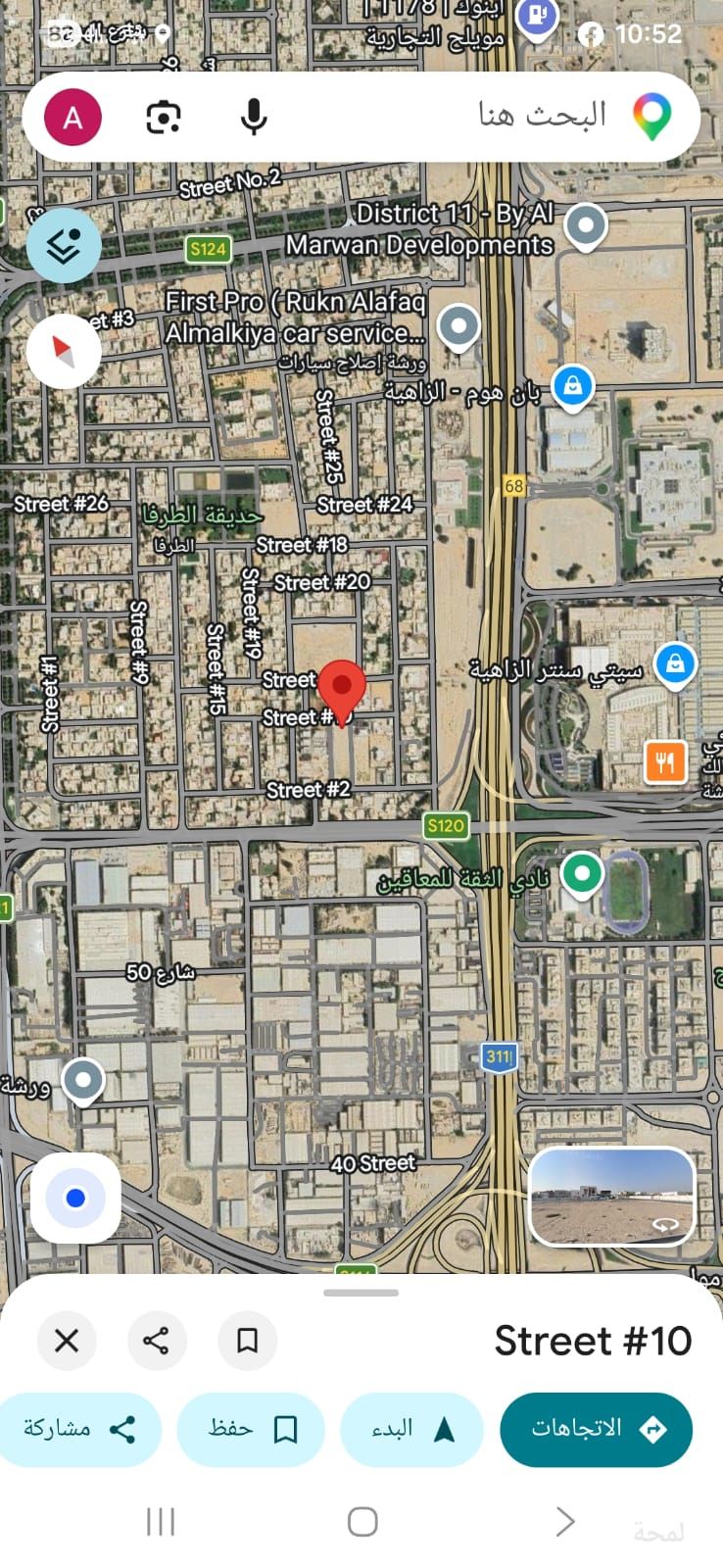The height and width of the screenshot is (1568, 723).
Task: Start navigation with البدء button
Action: click(x=411, y=1429)
